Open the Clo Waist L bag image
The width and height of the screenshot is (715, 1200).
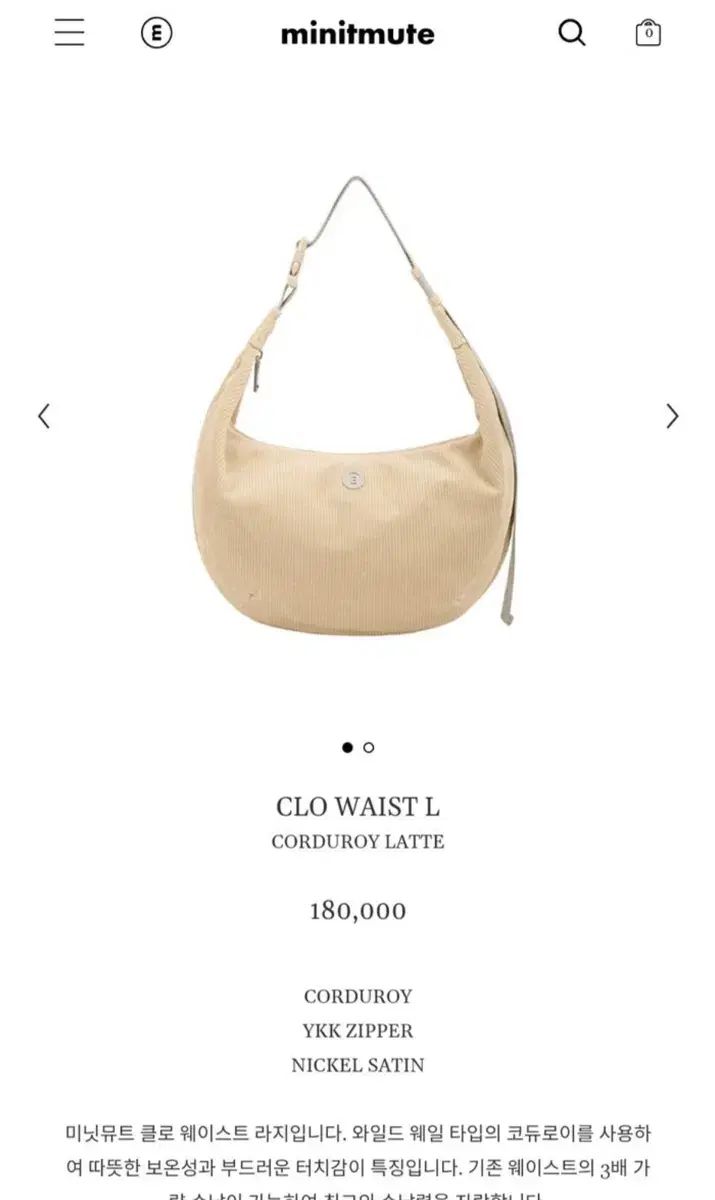tap(357, 420)
